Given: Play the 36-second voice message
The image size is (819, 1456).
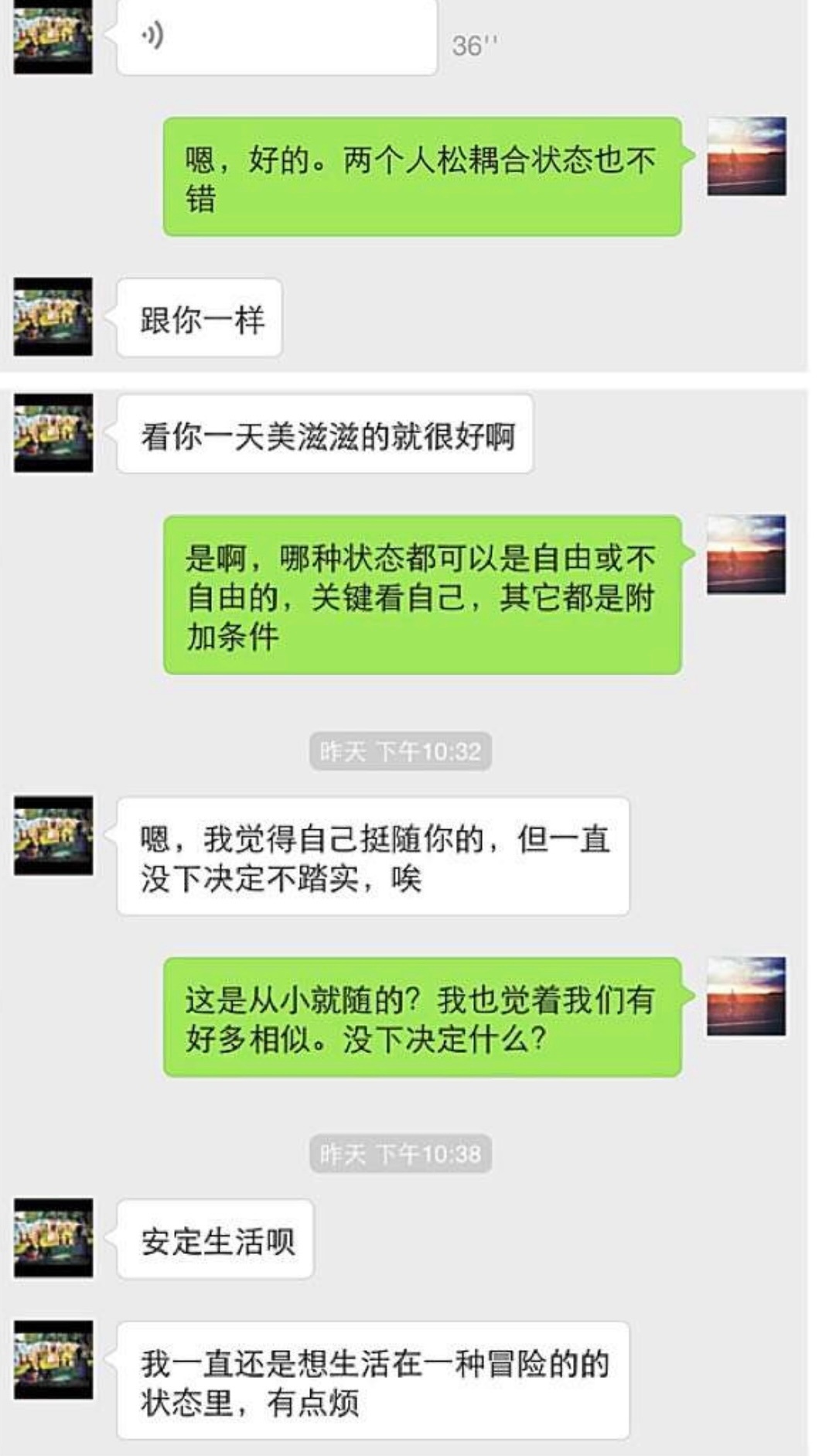Looking at the screenshot, I should [276, 37].
